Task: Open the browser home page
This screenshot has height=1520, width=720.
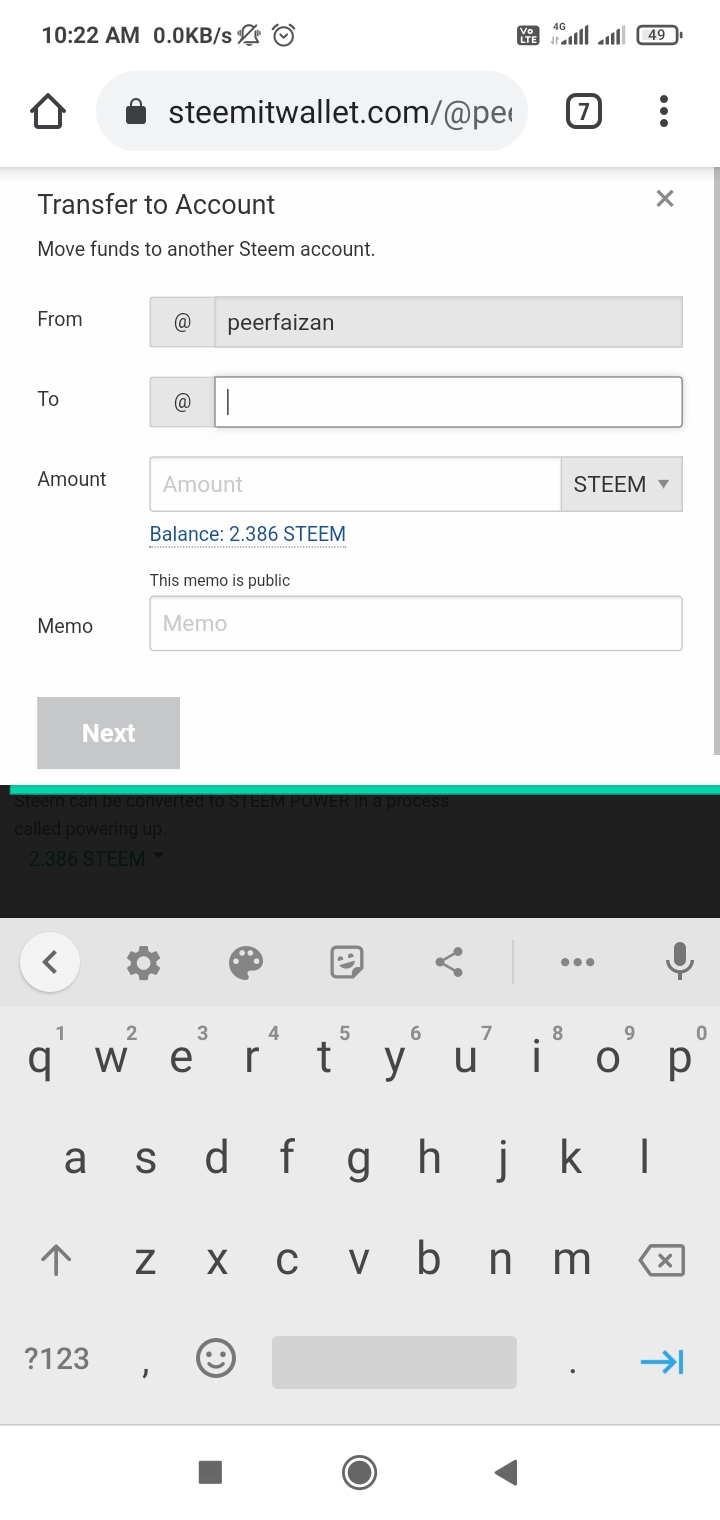Action: 48,111
